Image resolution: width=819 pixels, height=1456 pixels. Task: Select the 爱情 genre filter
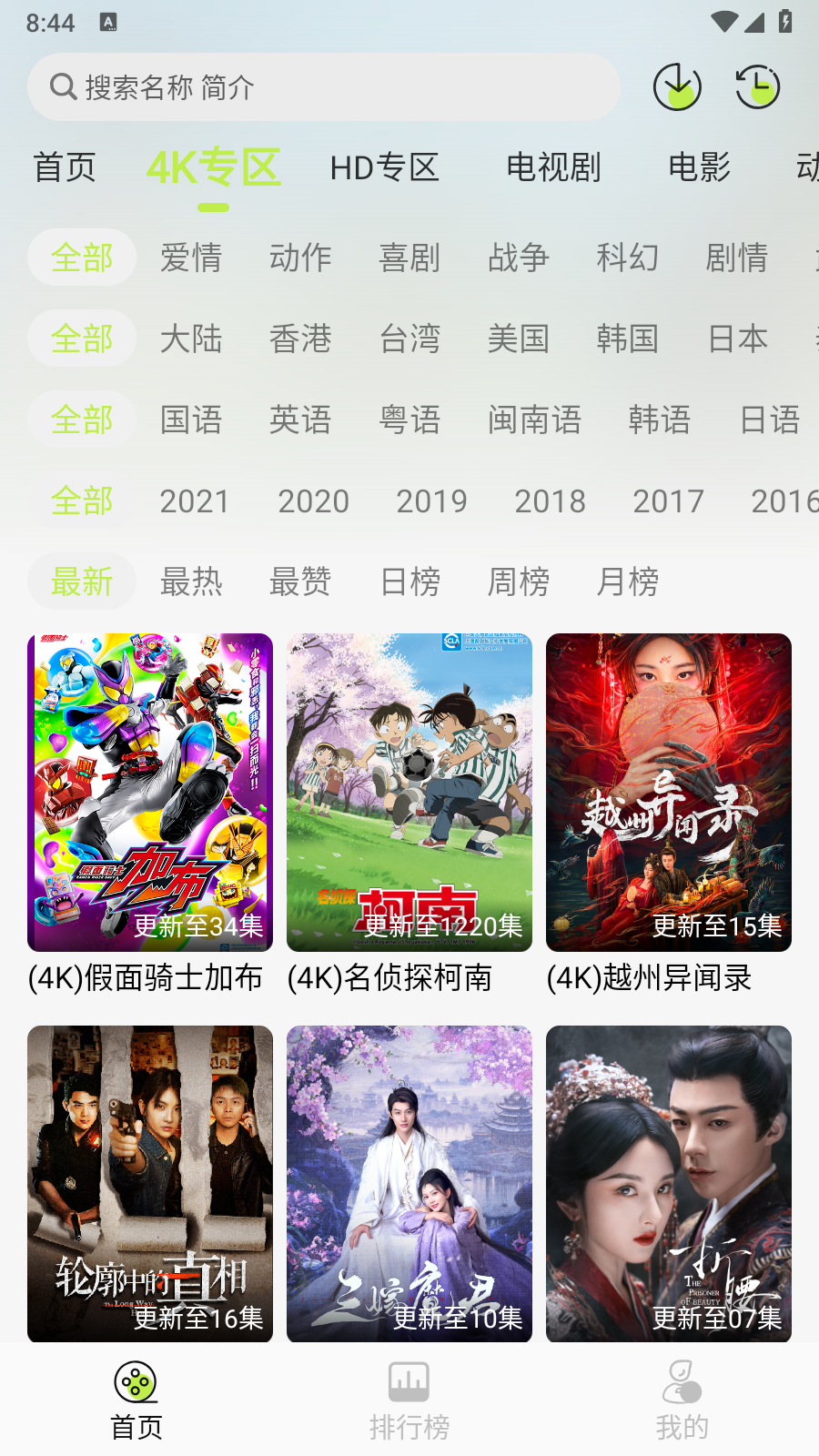(192, 258)
